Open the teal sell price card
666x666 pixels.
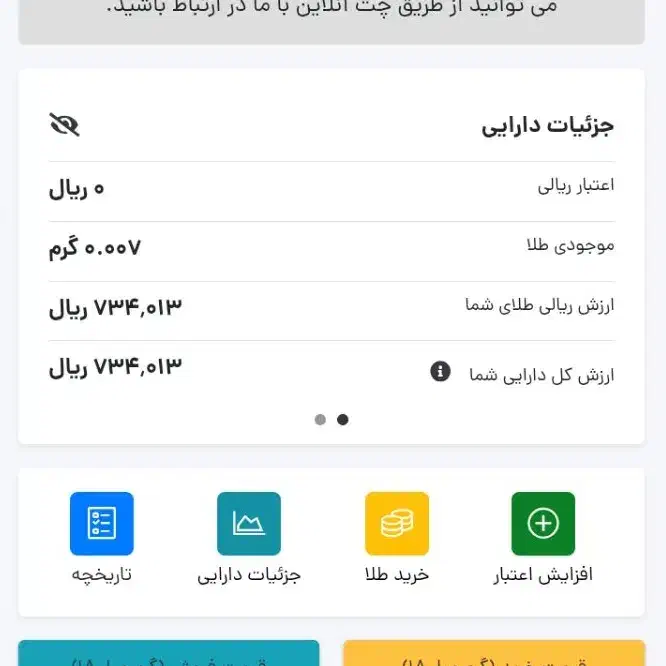pos(168,654)
